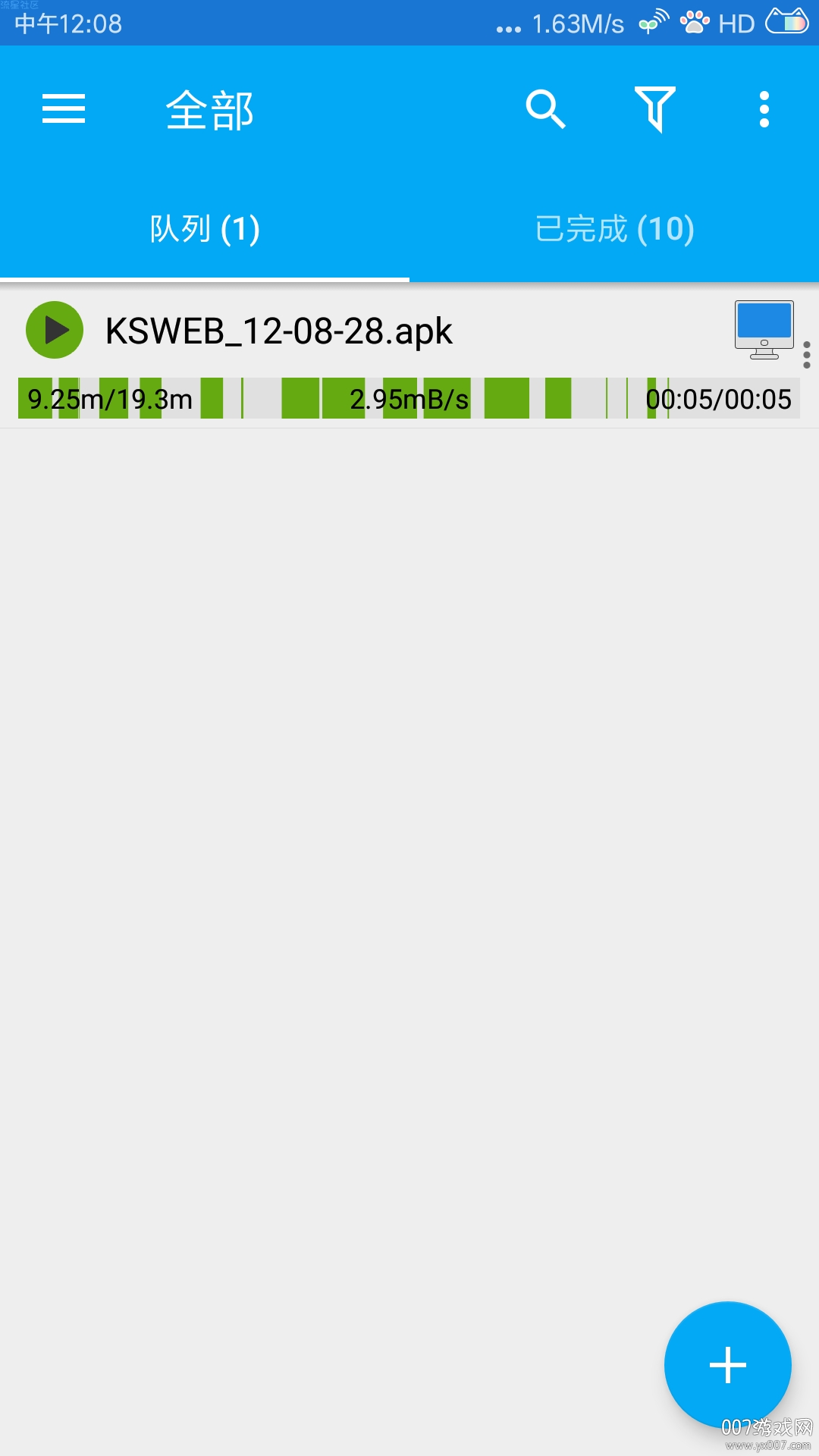The image size is (819, 1456).
Task: Pause the download using the circular control
Action: (x=54, y=329)
